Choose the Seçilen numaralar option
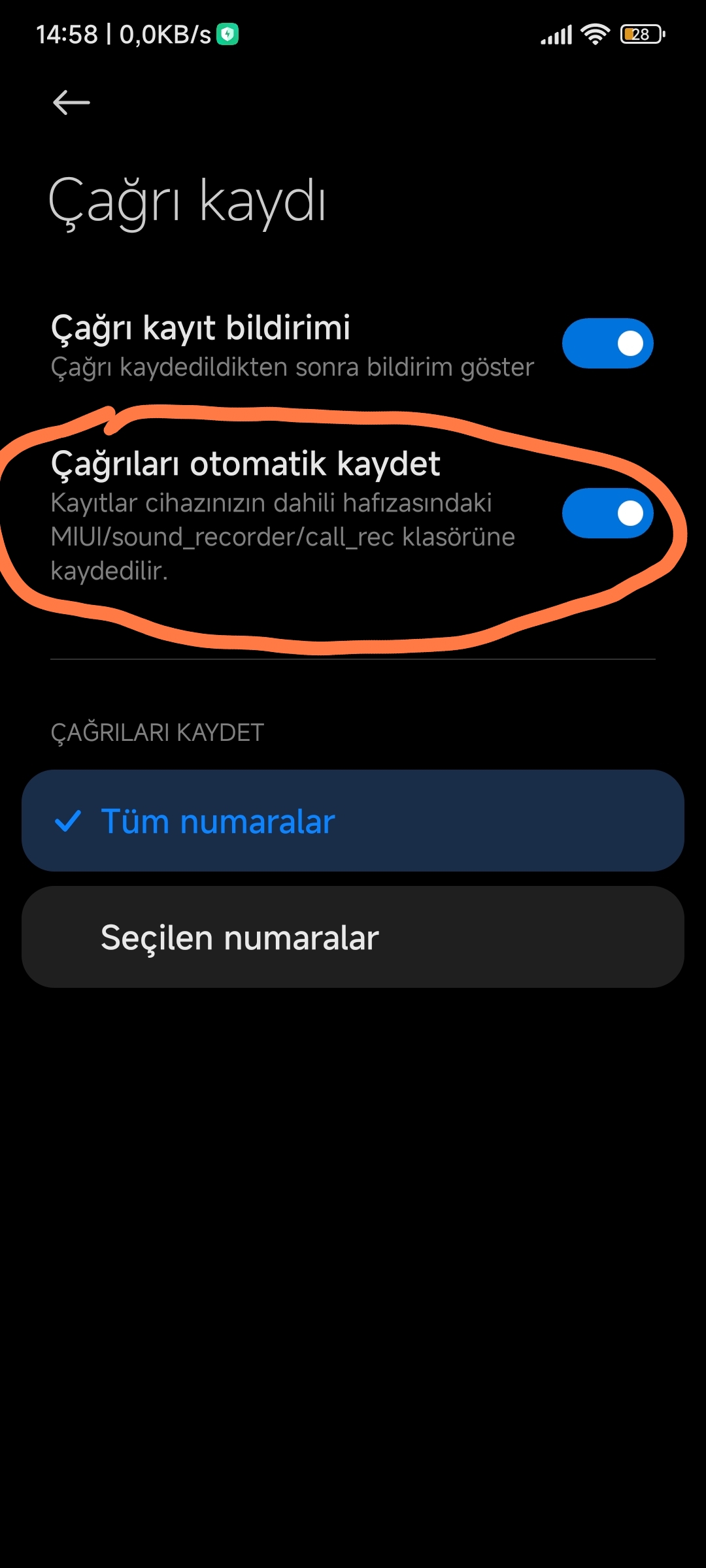The height and width of the screenshot is (1568, 706). point(353,937)
